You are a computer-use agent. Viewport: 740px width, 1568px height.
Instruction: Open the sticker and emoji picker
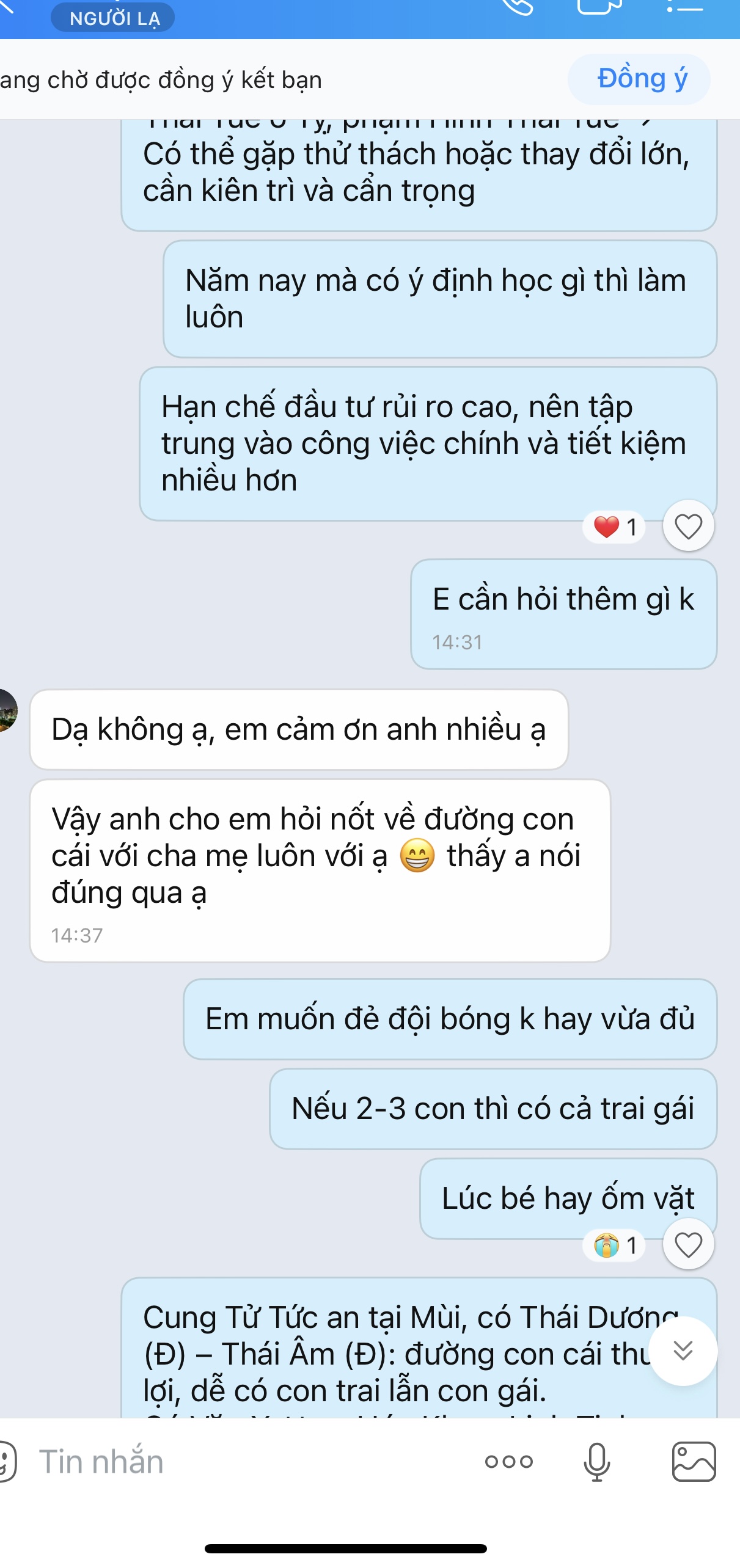point(6,1462)
